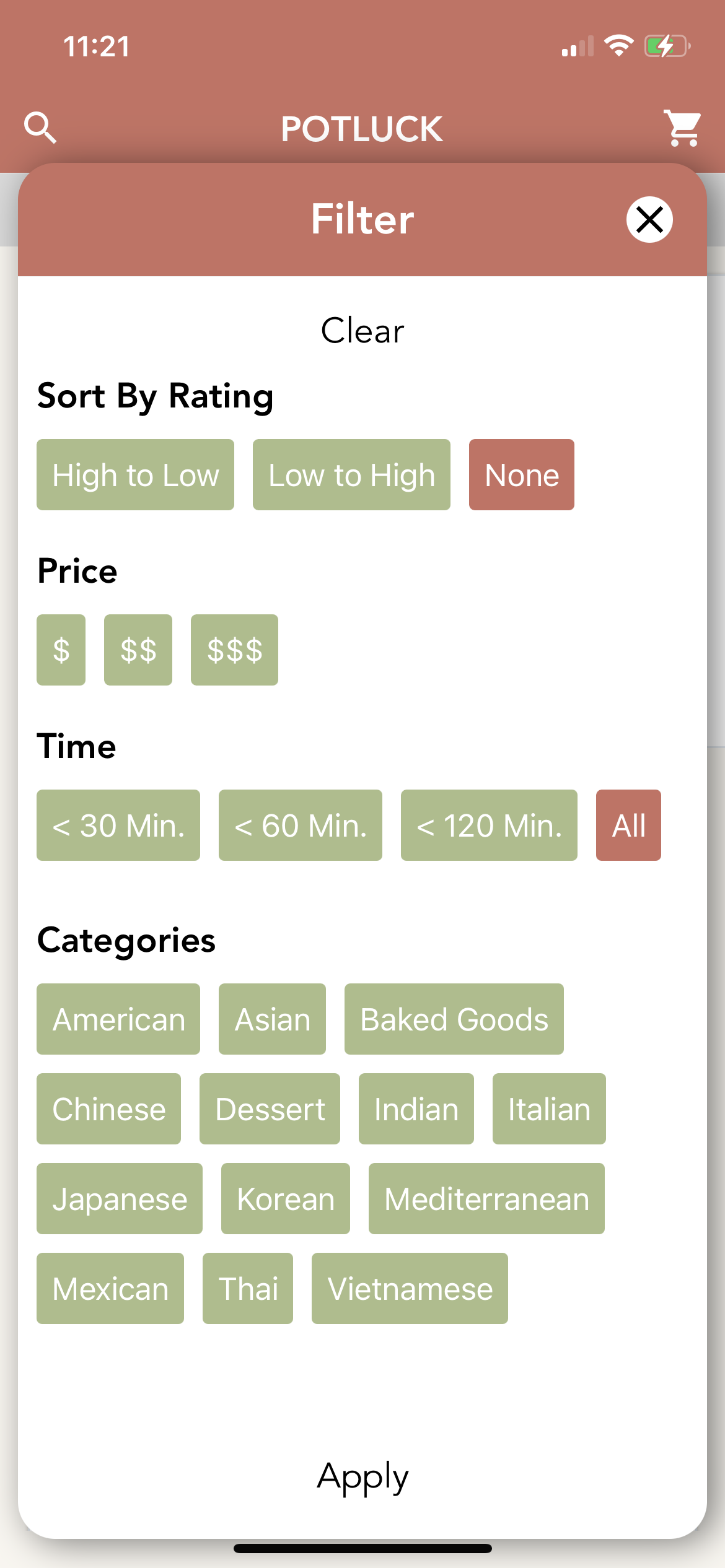Image resolution: width=725 pixels, height=1568 pixels.
Task: Choose the single $ price filter
Action: pos(61,650)
